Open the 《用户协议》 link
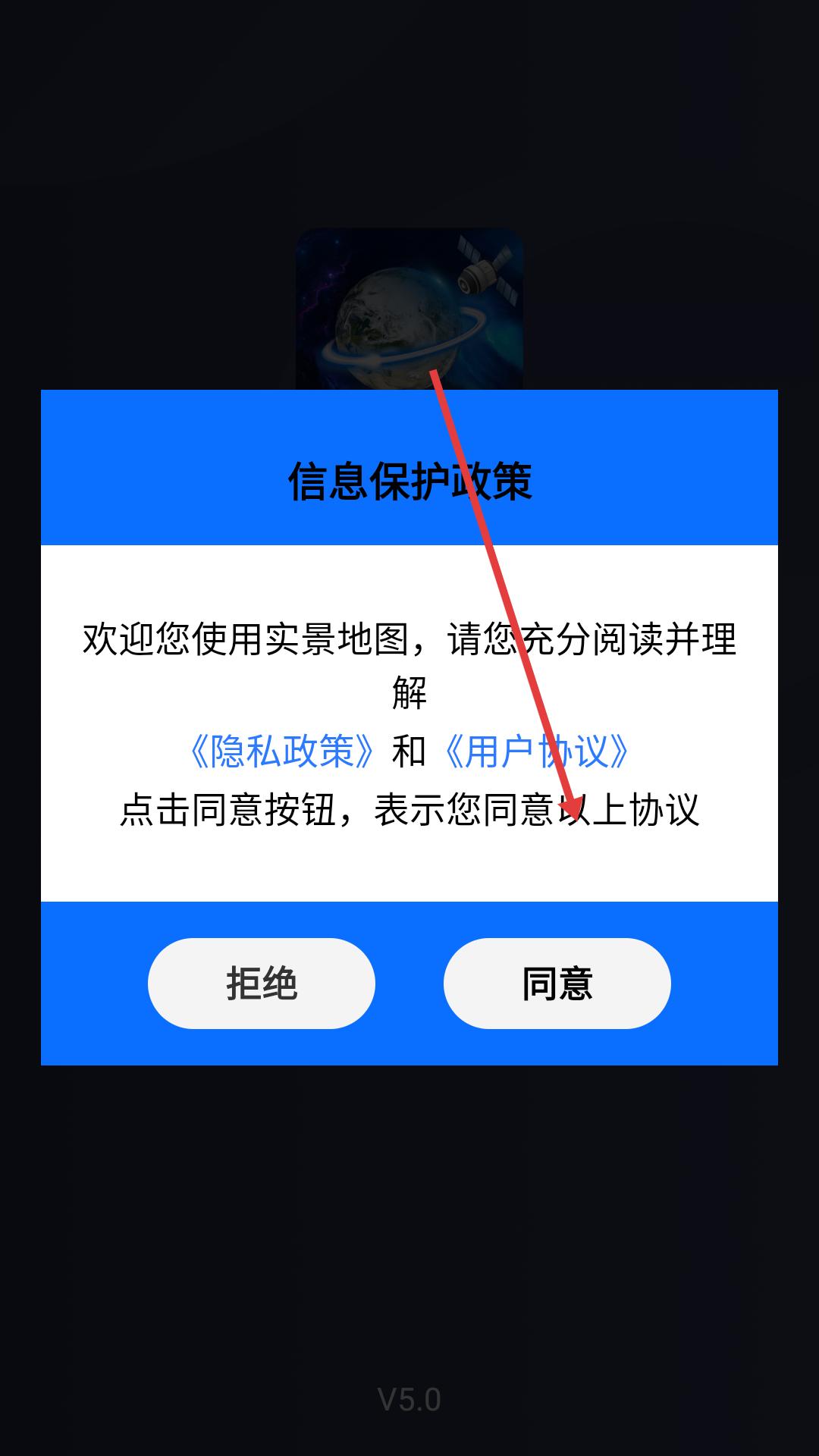 (x=535, y=752)
